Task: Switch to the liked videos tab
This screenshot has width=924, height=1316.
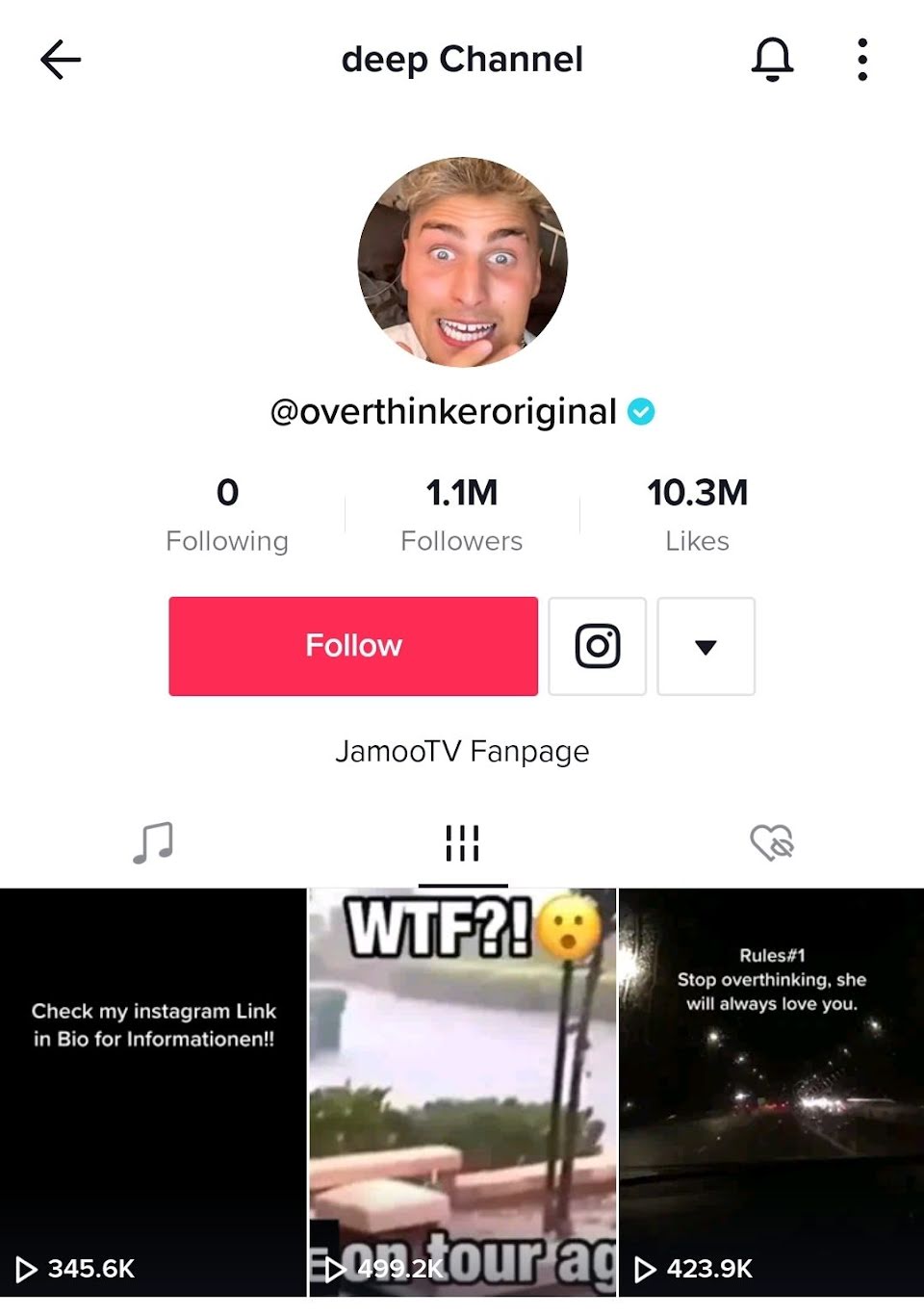Action: coord(771,843)
